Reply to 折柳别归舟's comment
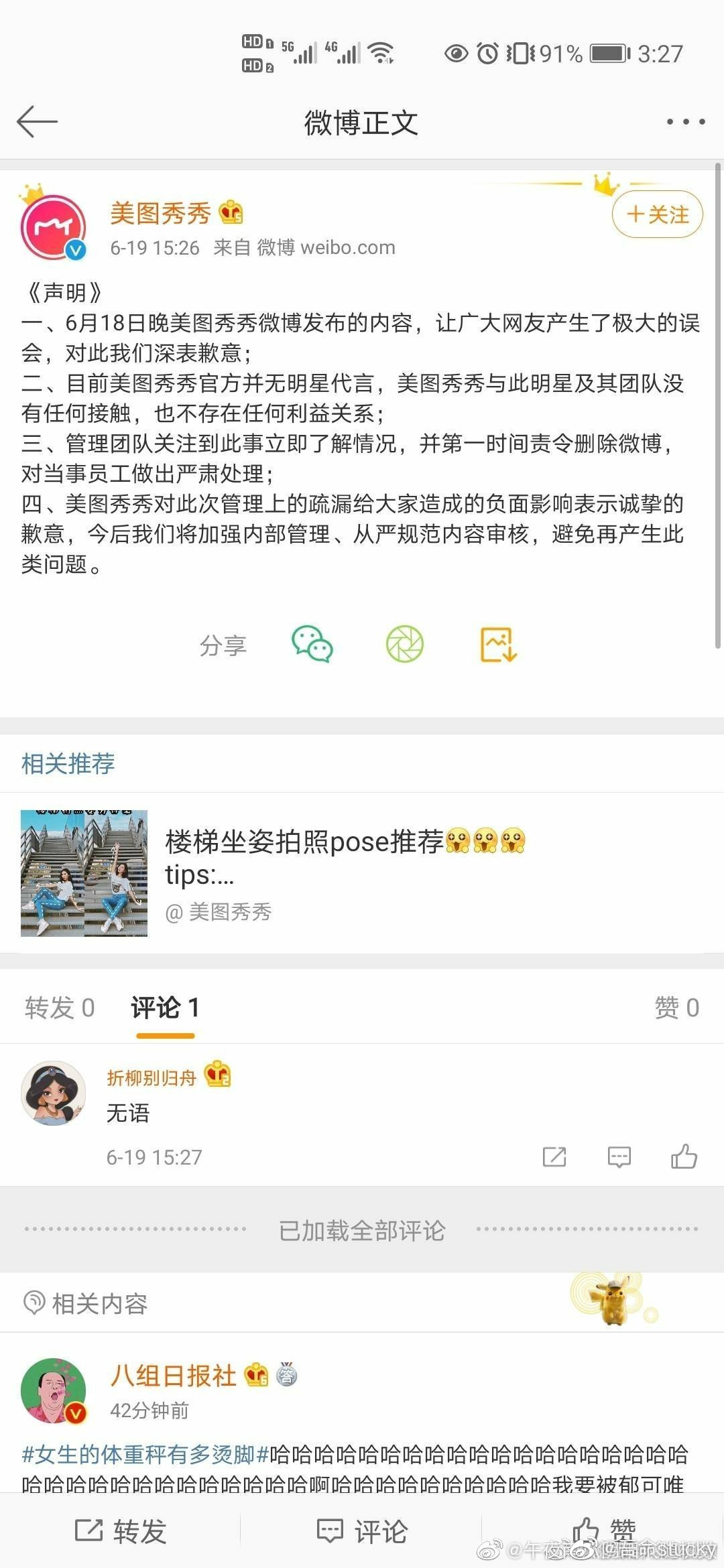724x1568 pixels. pos(619,1157)
